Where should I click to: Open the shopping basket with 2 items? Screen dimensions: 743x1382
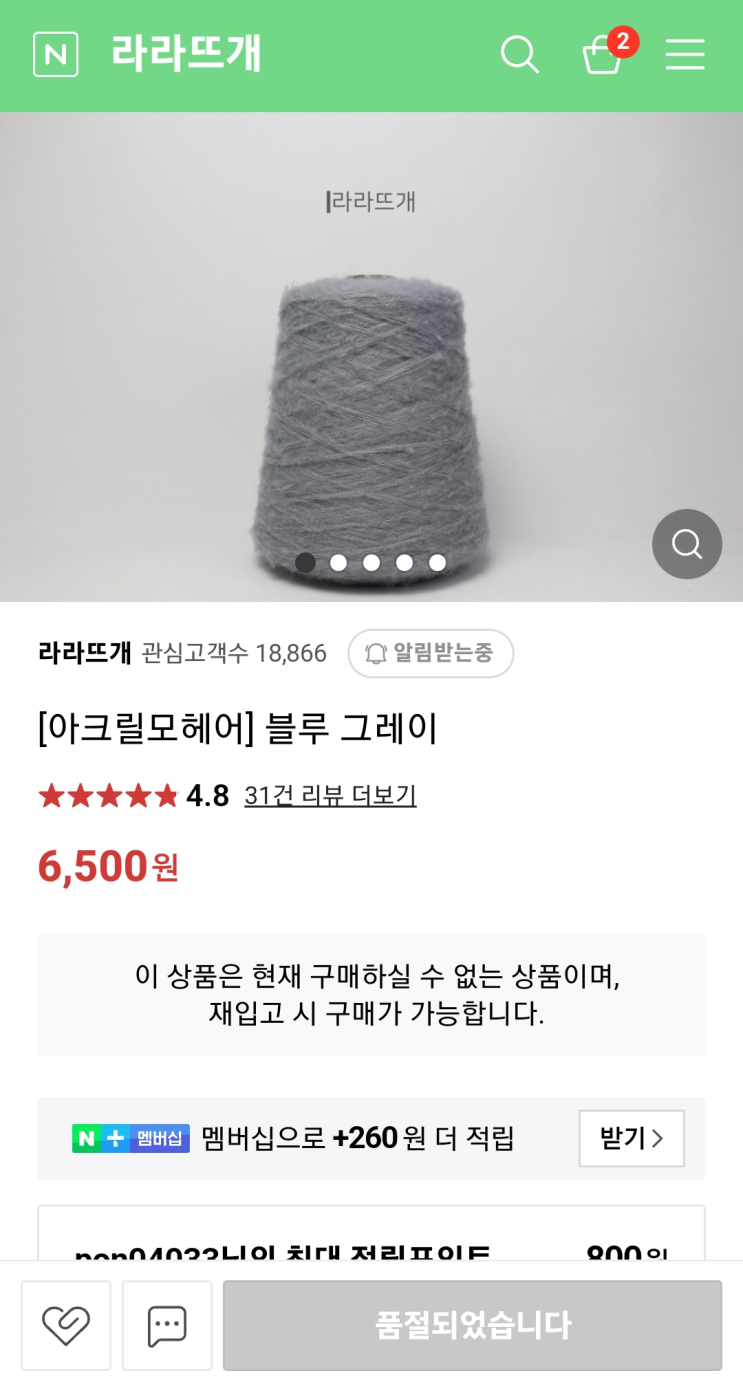(x=603, y=54)
